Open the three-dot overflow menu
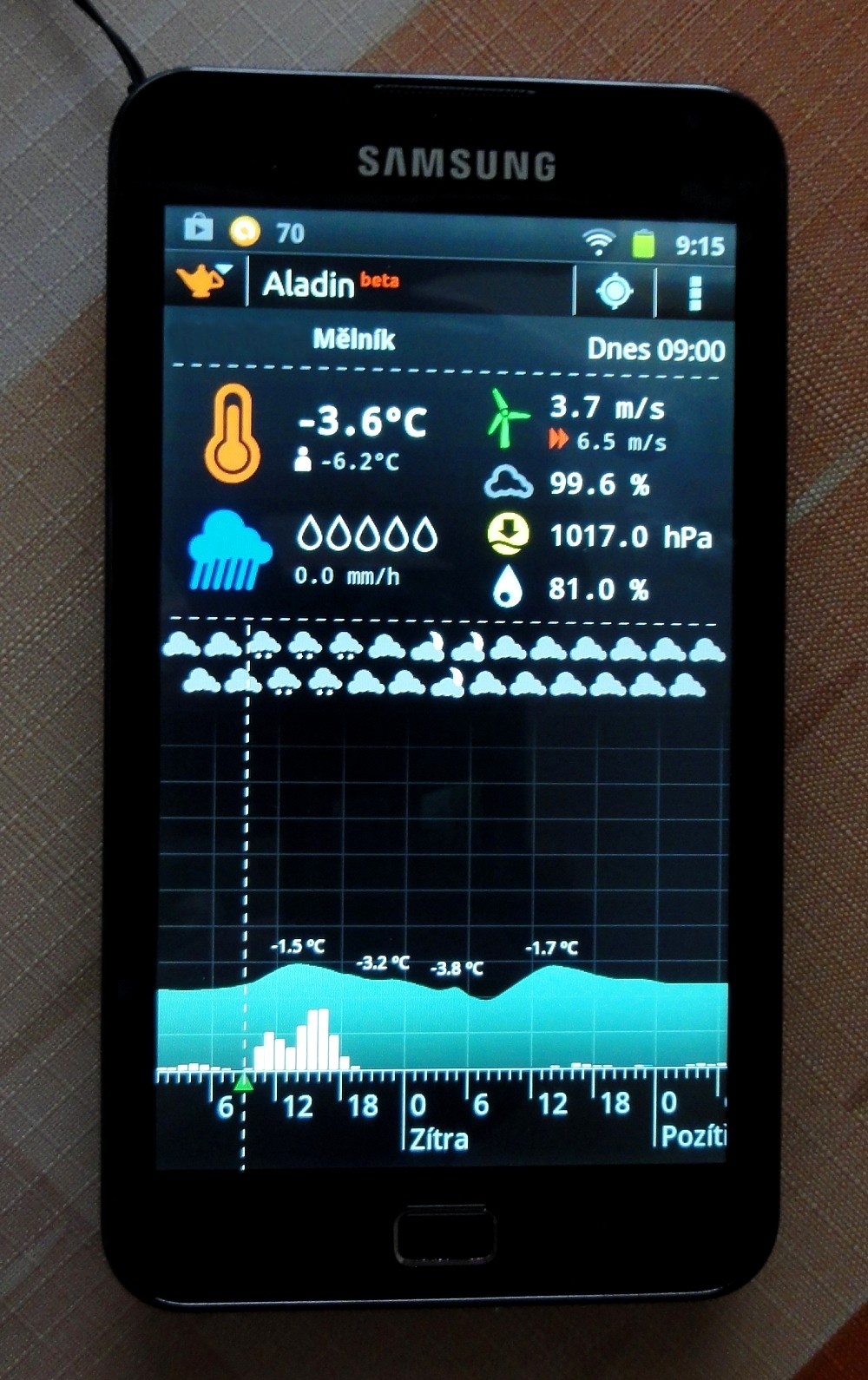 tap(694, 293)
